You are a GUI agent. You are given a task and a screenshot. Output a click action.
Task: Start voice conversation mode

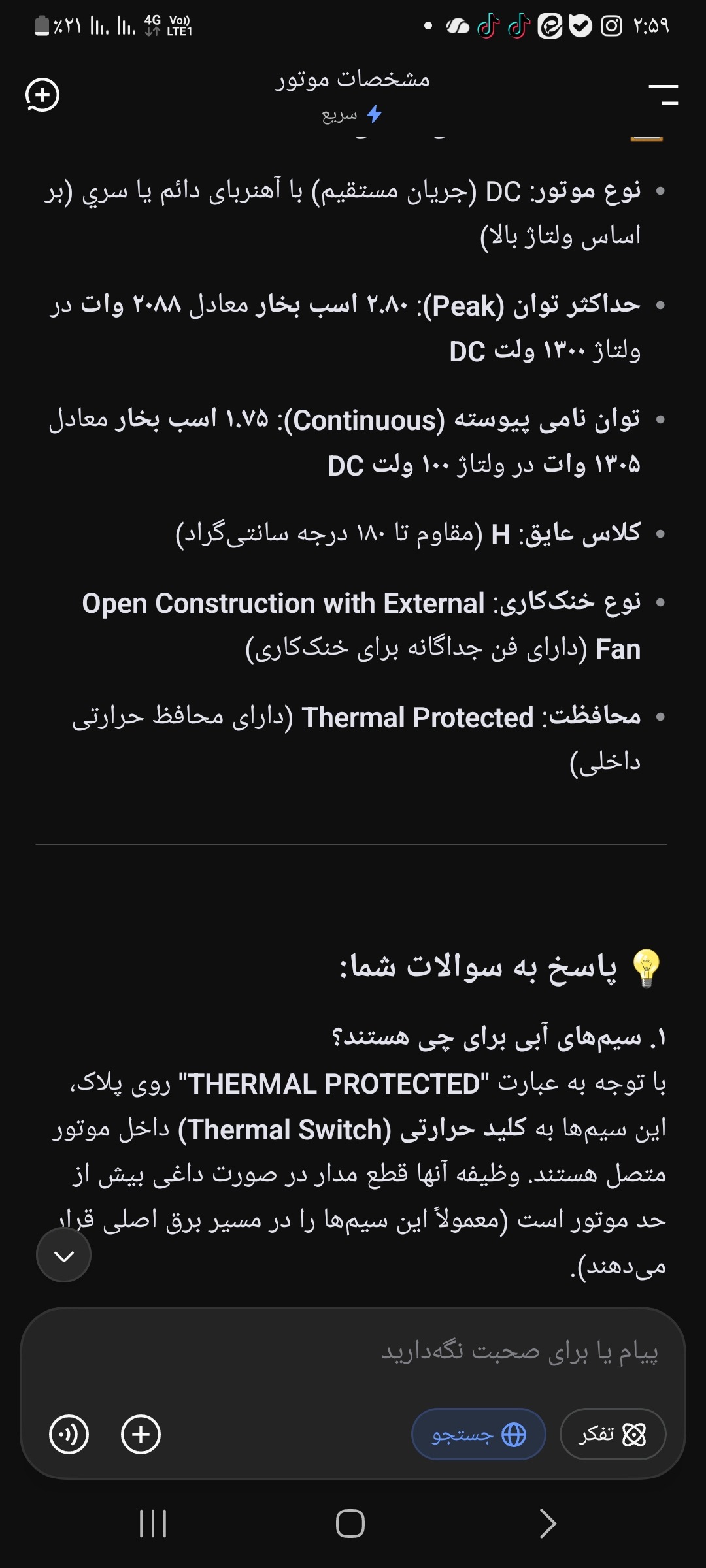point(69,1434)
